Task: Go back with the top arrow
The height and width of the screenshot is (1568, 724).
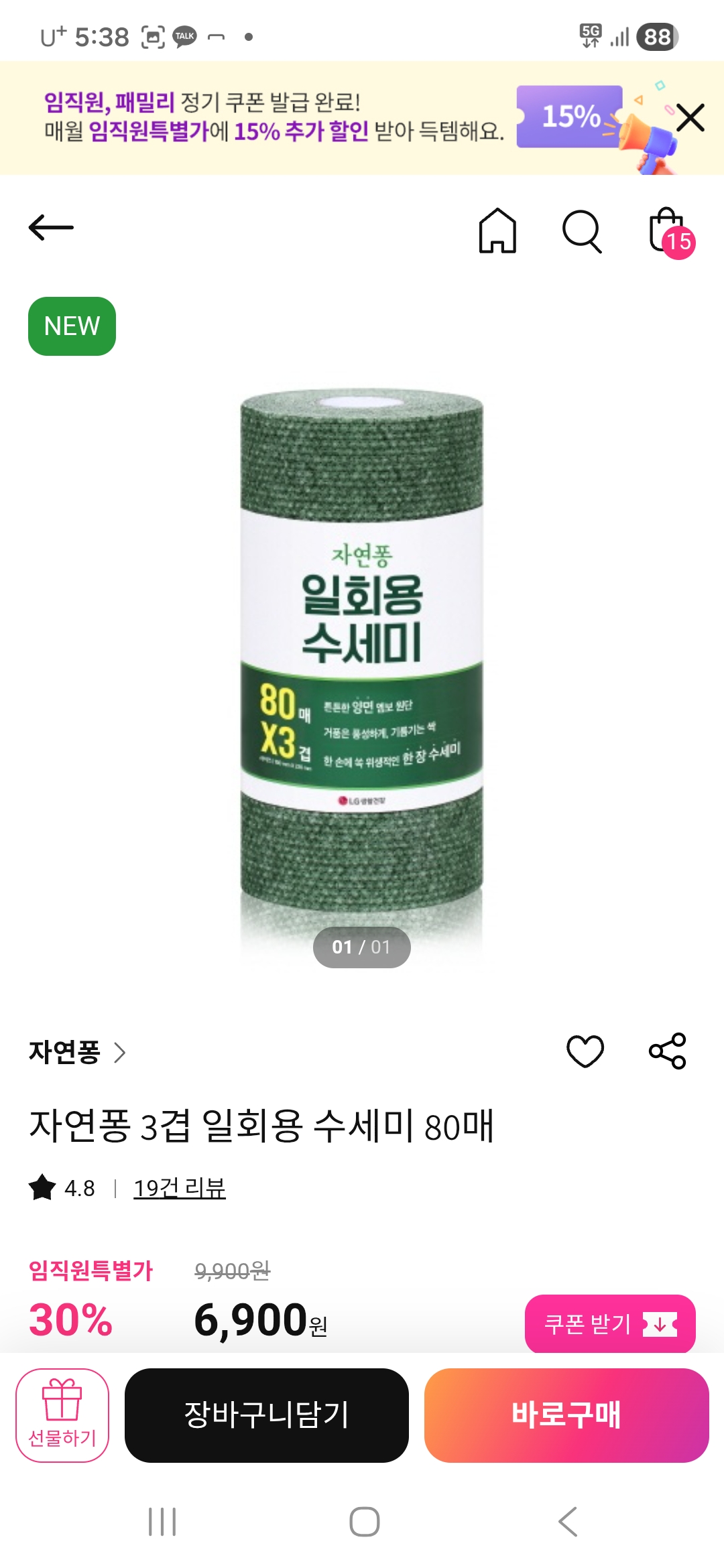Action: pyautogui.click(x=51, y=228)
